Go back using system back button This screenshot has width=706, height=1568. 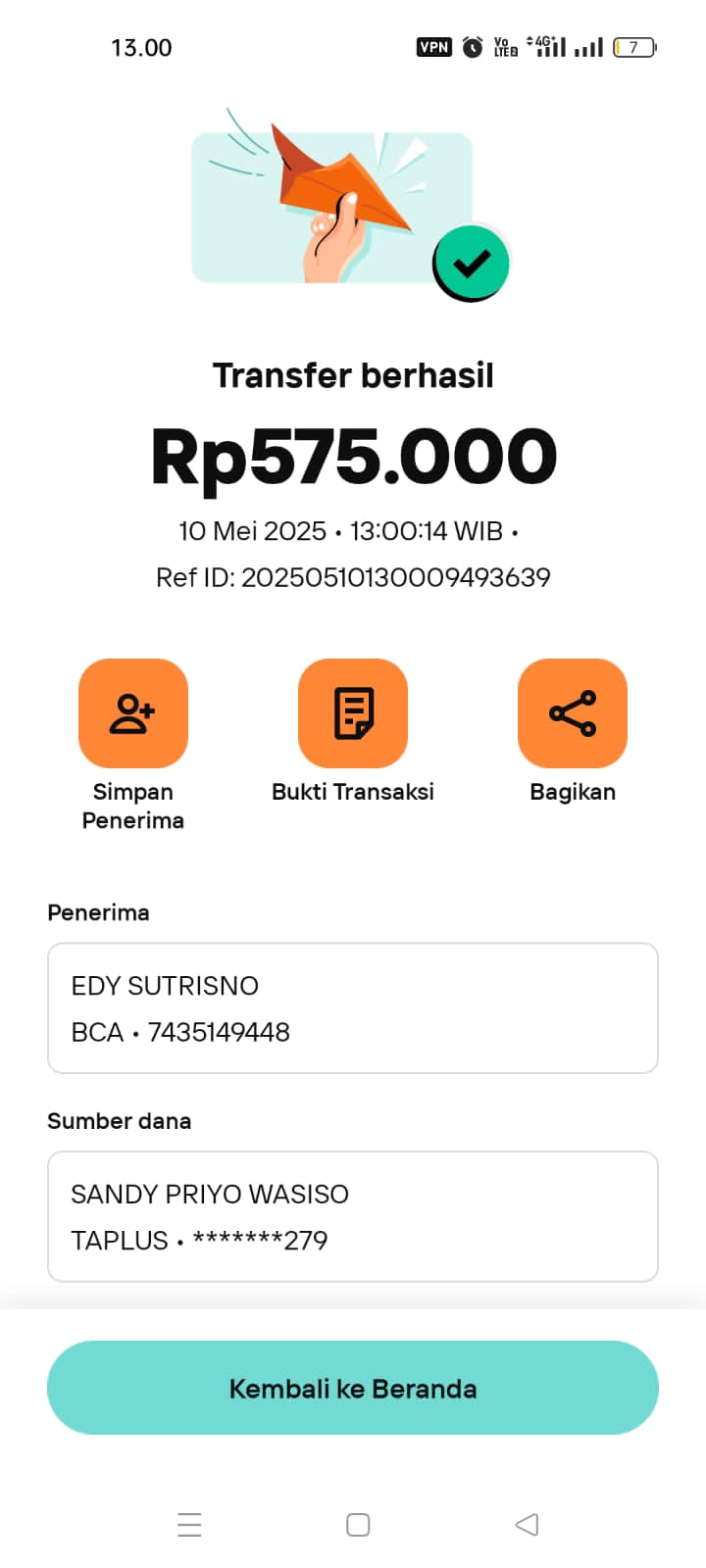tap(527, 1524)
